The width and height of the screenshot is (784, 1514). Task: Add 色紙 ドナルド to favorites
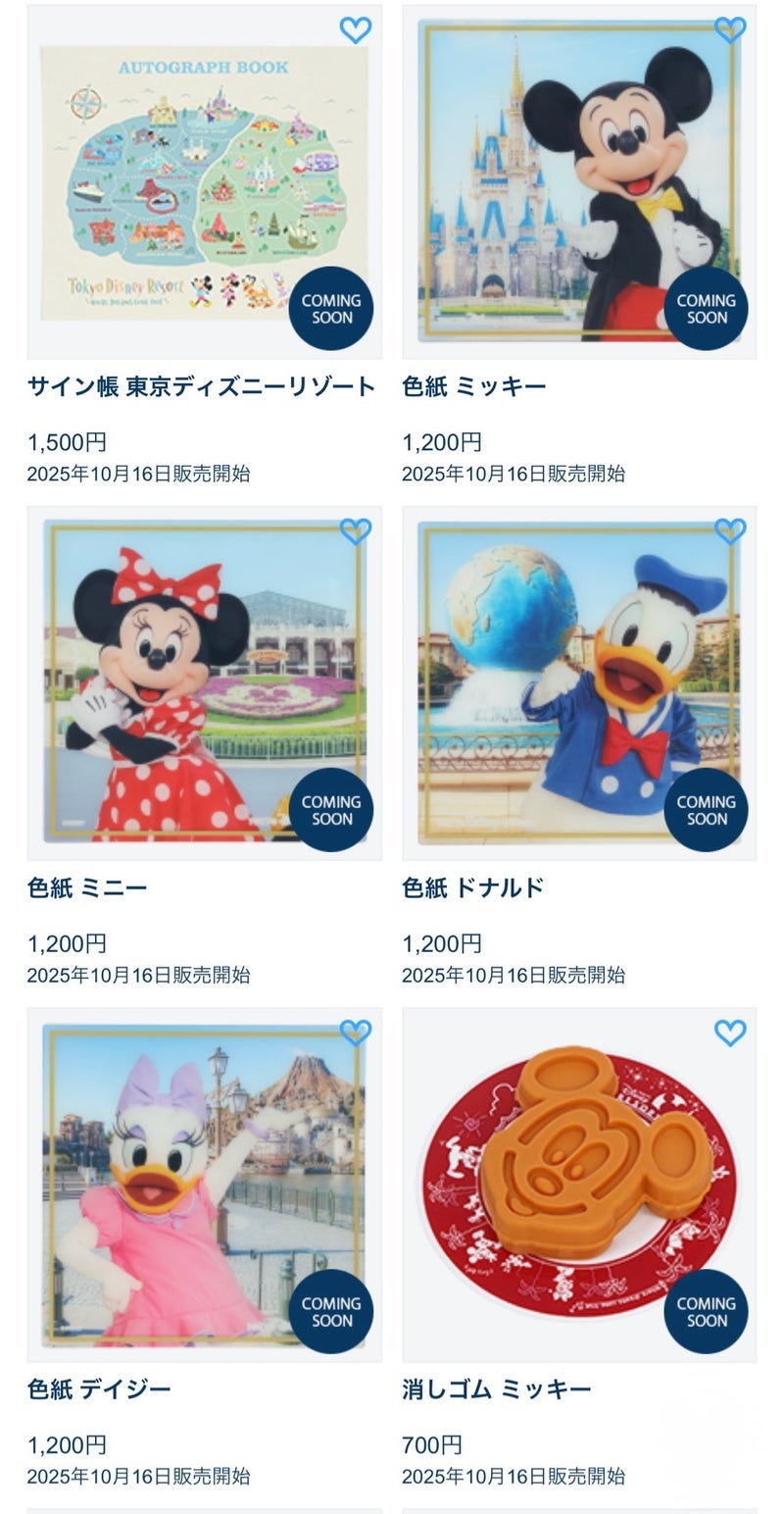[x=729, y=531]
